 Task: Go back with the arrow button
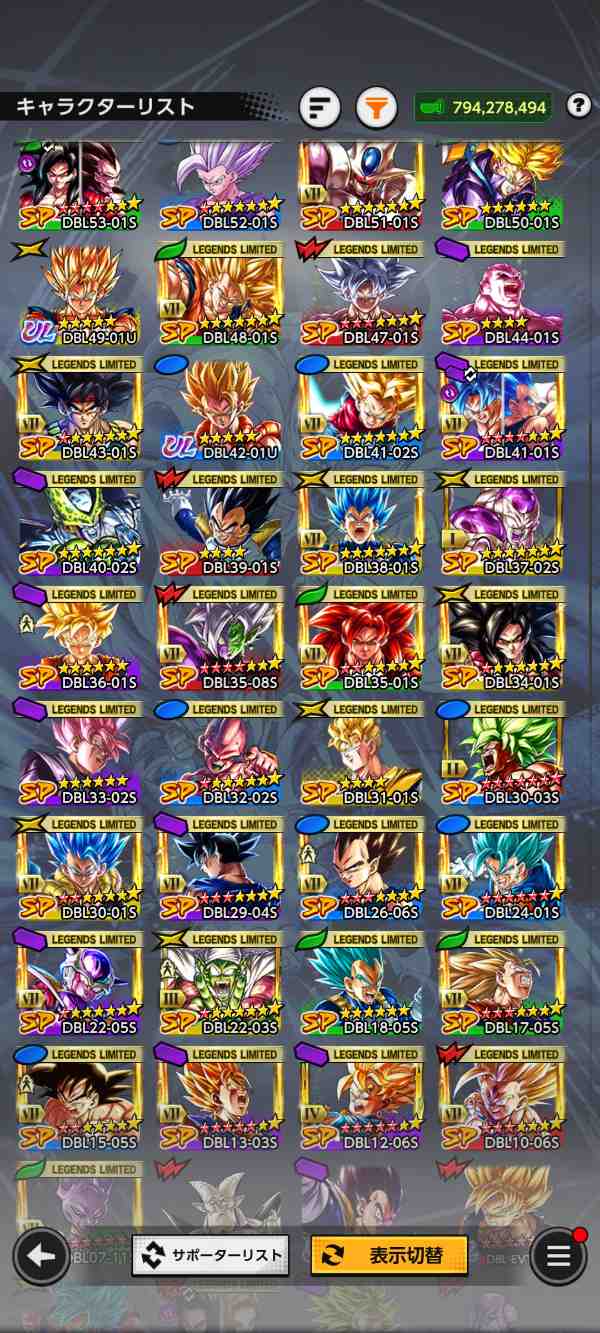click(41, 1255)
